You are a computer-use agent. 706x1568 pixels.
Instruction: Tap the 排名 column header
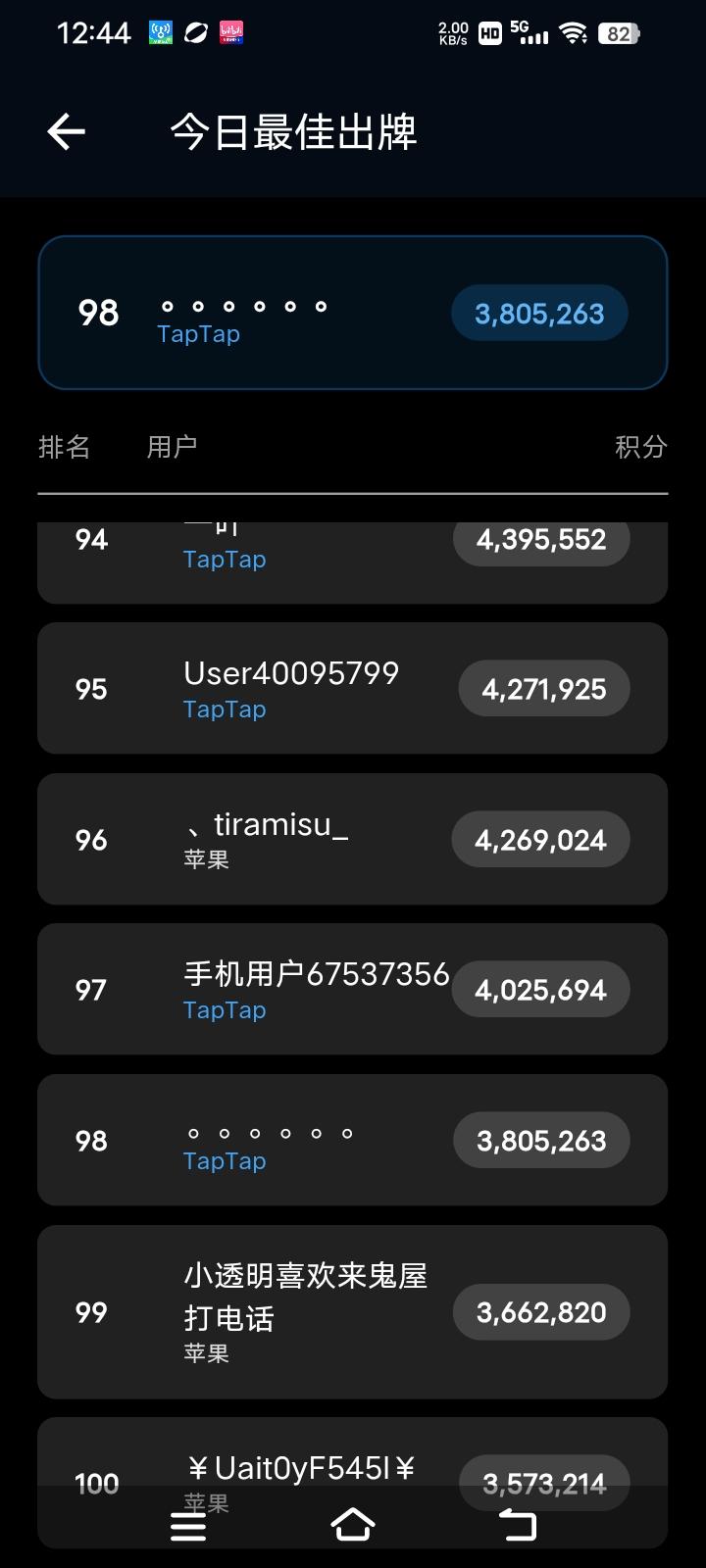click(x=65, y=446)
